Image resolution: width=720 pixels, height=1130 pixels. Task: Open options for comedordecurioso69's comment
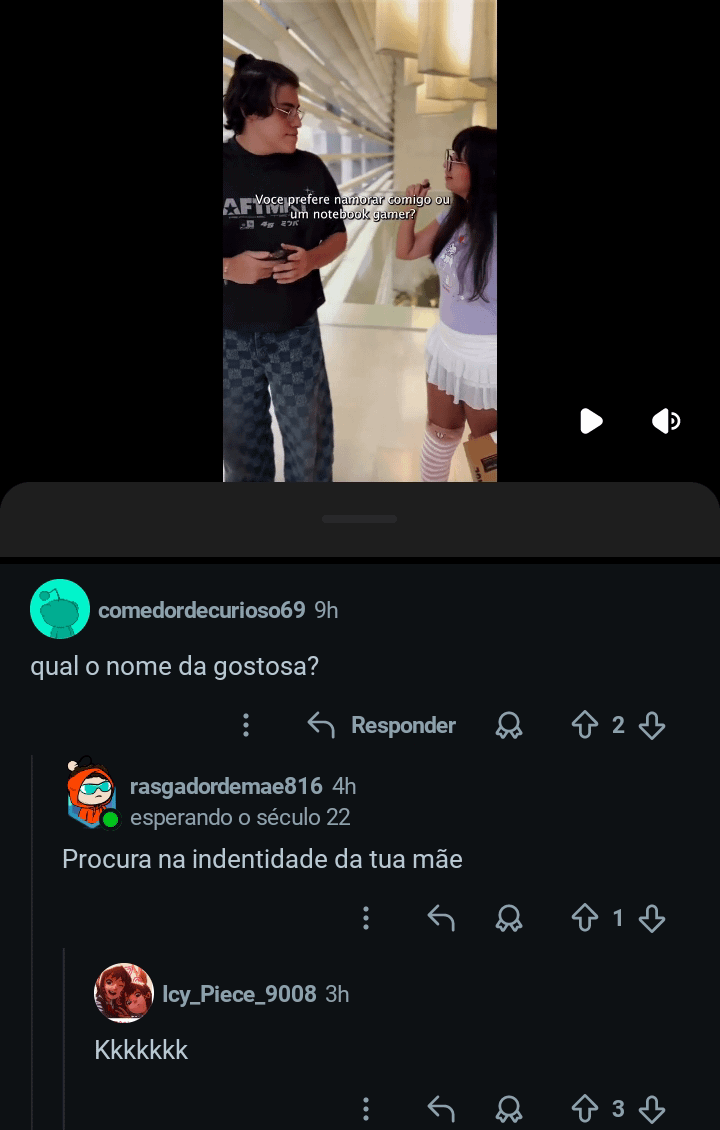click(x=246, y=726)
